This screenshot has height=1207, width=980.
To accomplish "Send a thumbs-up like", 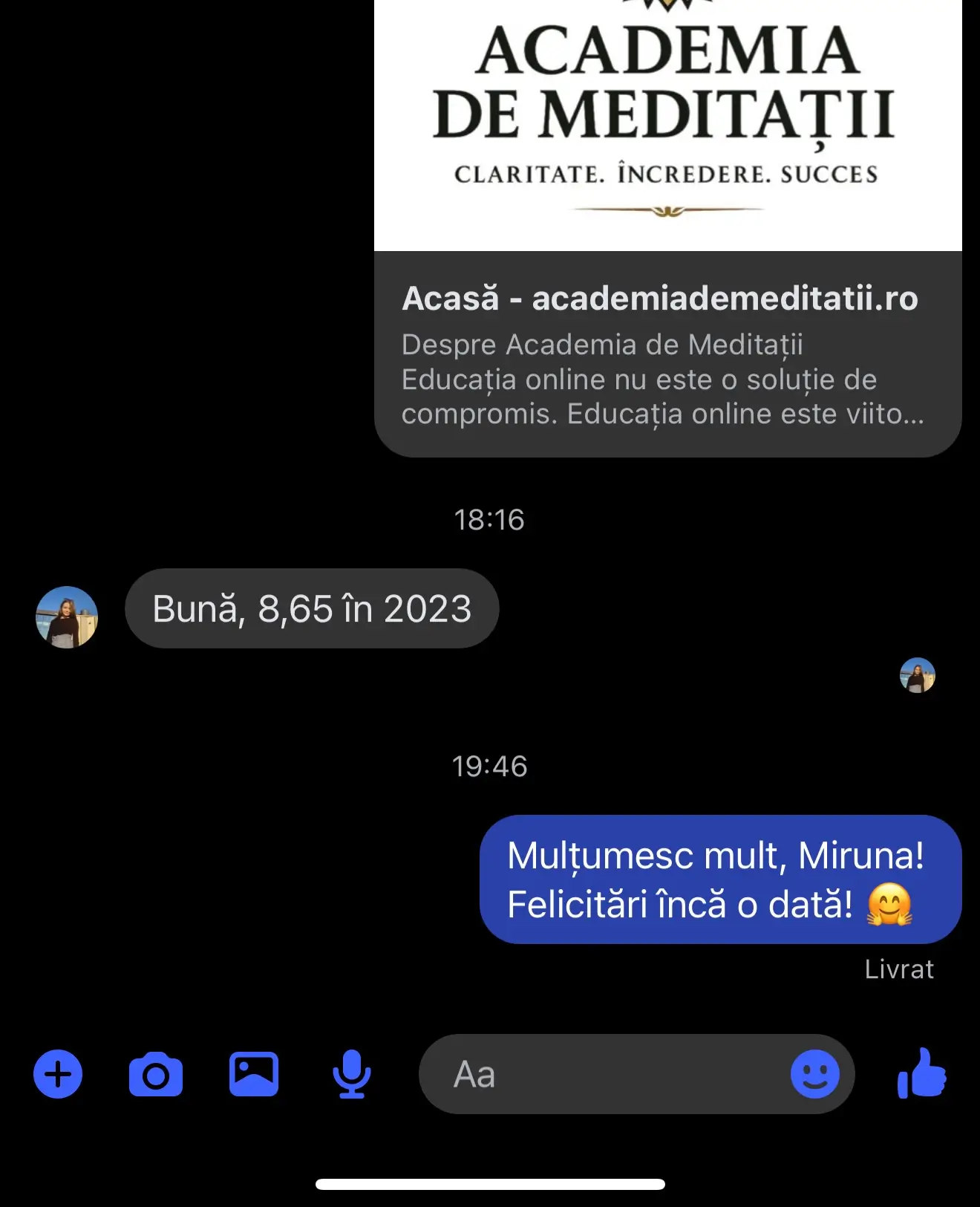I will click(922, 1073).
